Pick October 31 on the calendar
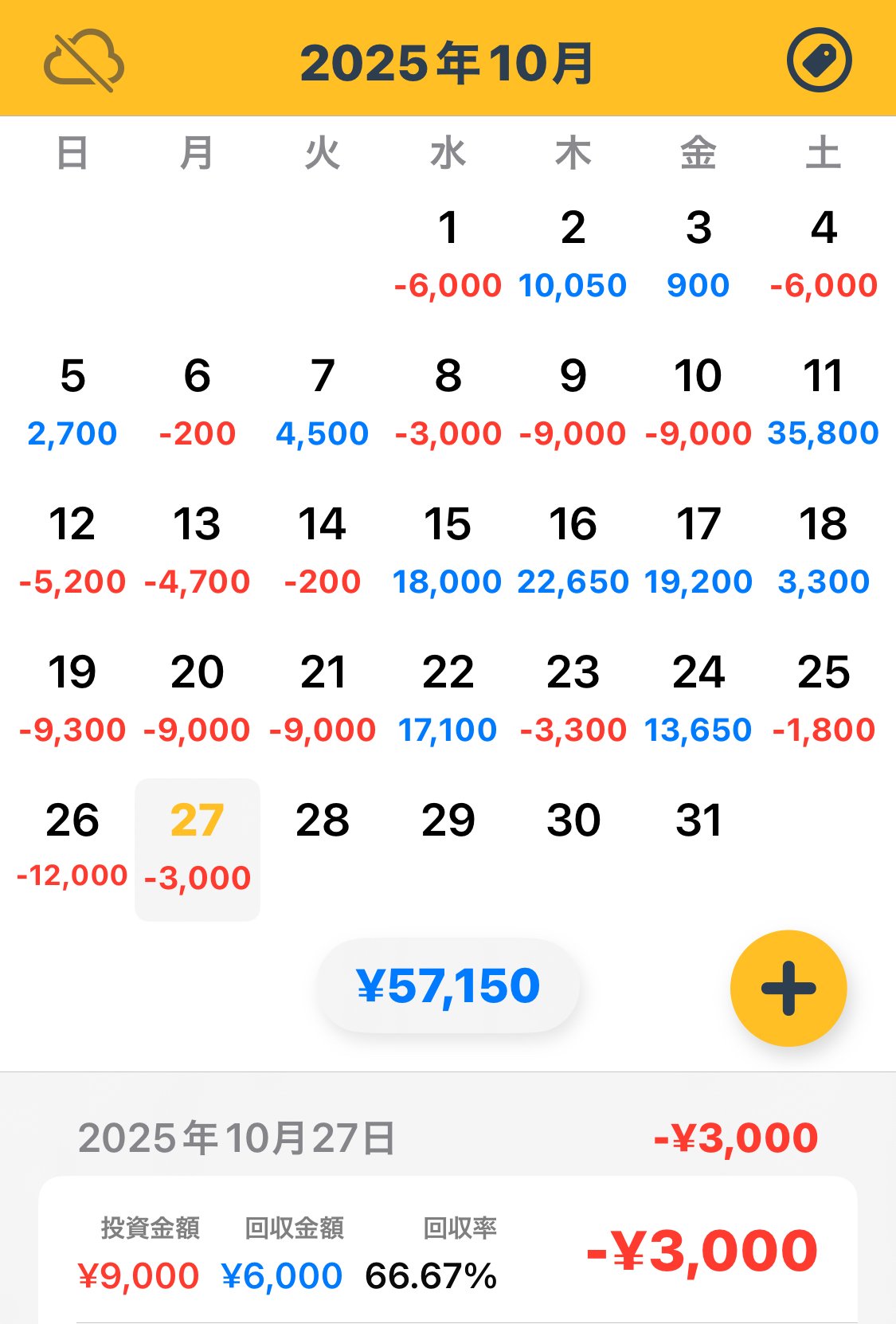This screenshot has width=896, height=1324. coord(698,828)
